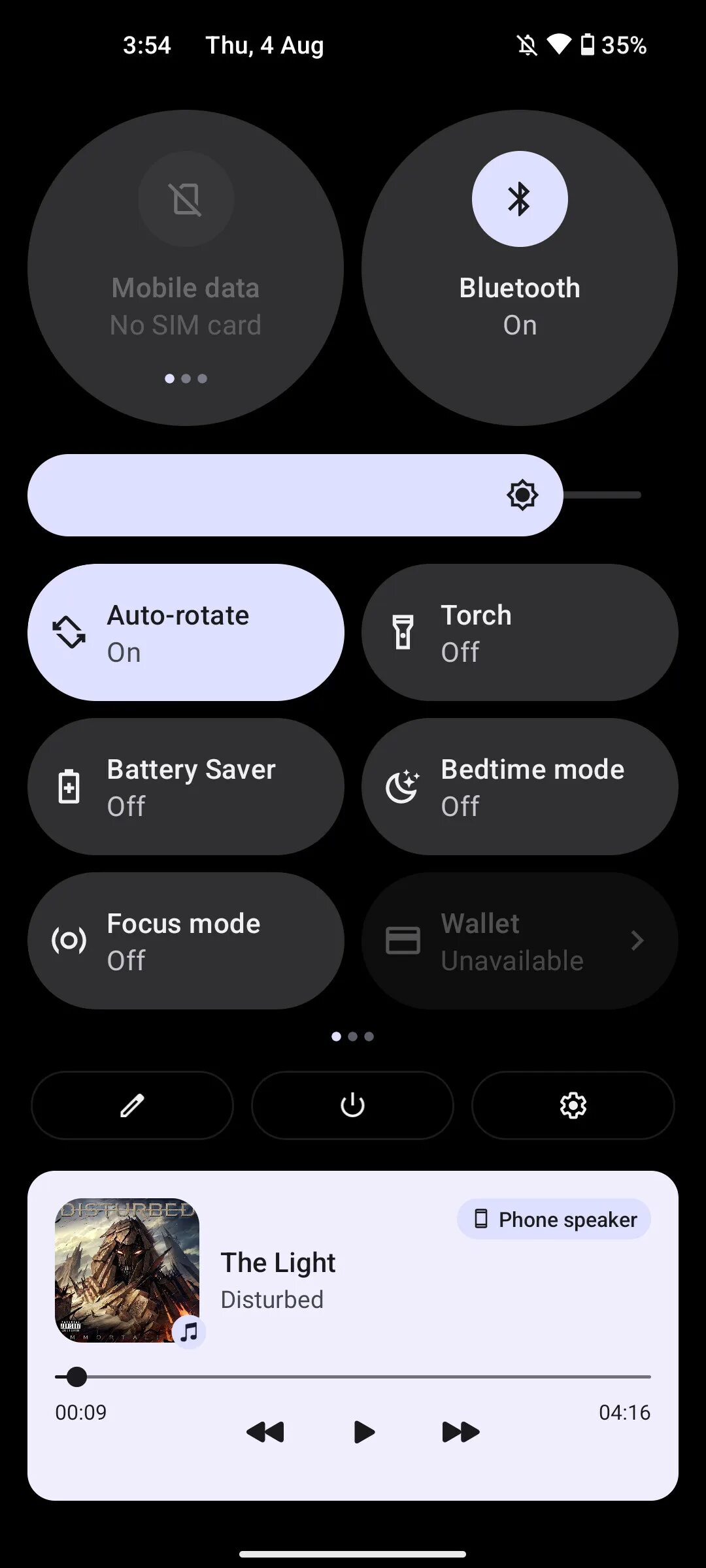Tap the Focus mode icon
Image resolution: width=706 pixels, height=1568 pixels.
coord(69,939)
